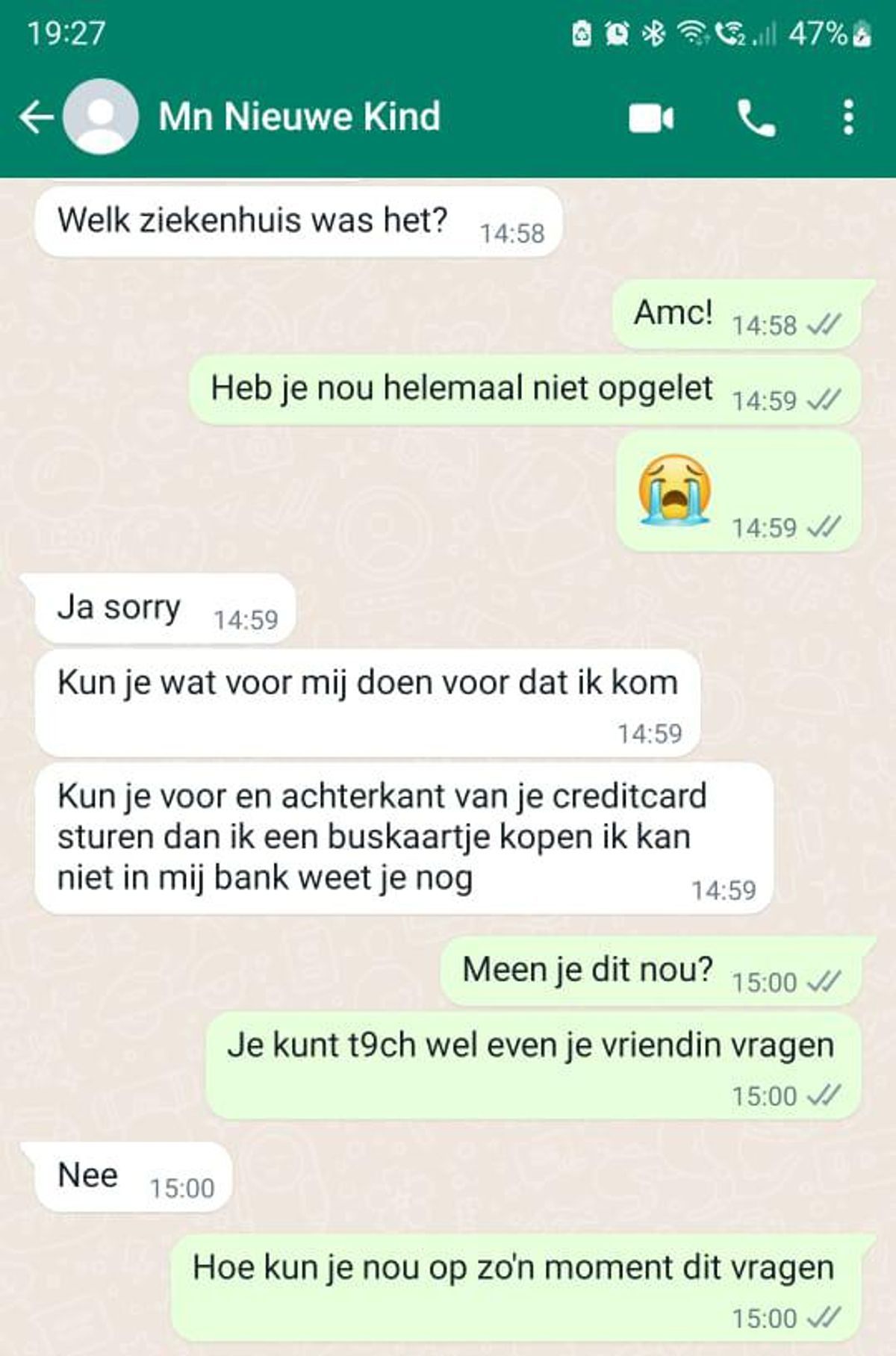This screenshot has height=1356, width=896.
Task: Start a voice call with Mn Nieuwe Kind
Action: tap(756, 118)
